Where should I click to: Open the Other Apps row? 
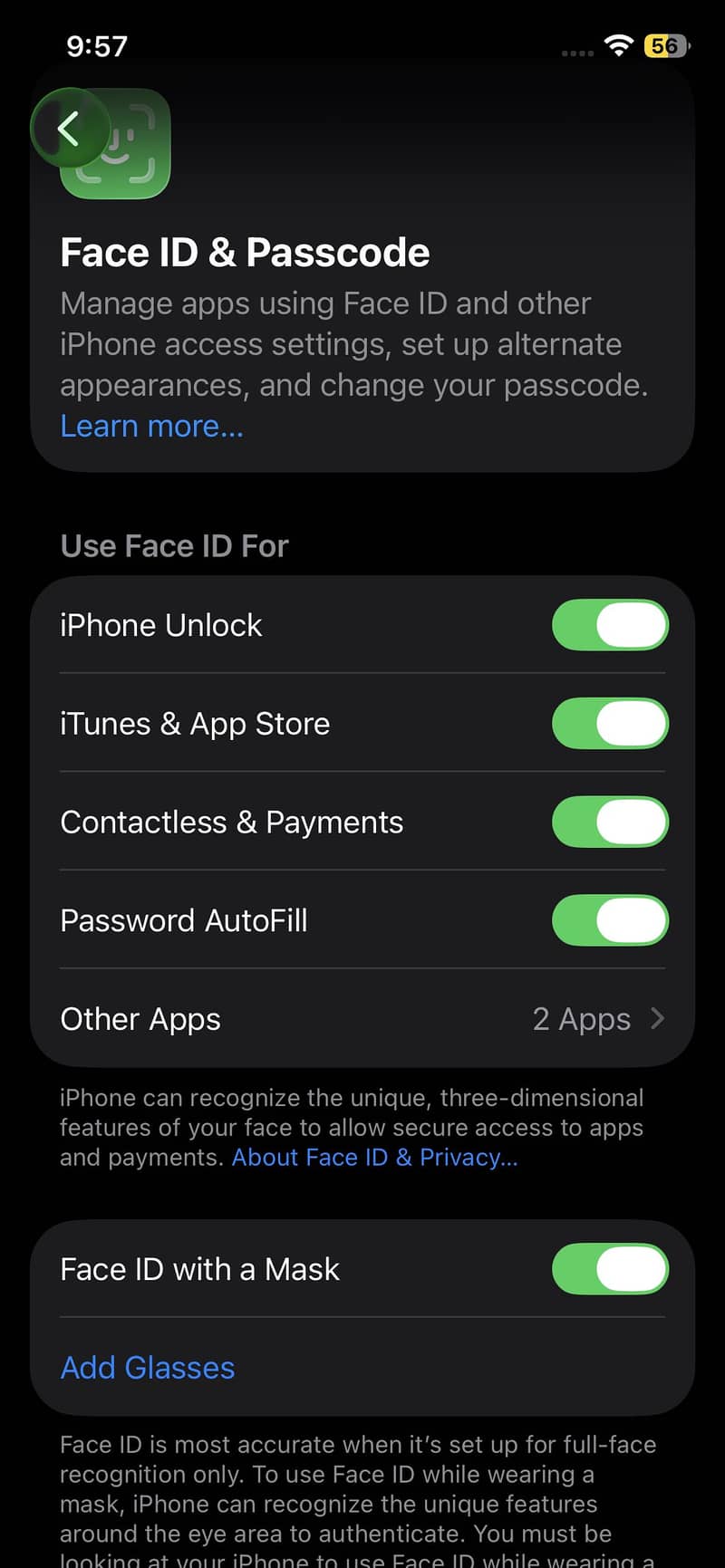[362, 1019]
